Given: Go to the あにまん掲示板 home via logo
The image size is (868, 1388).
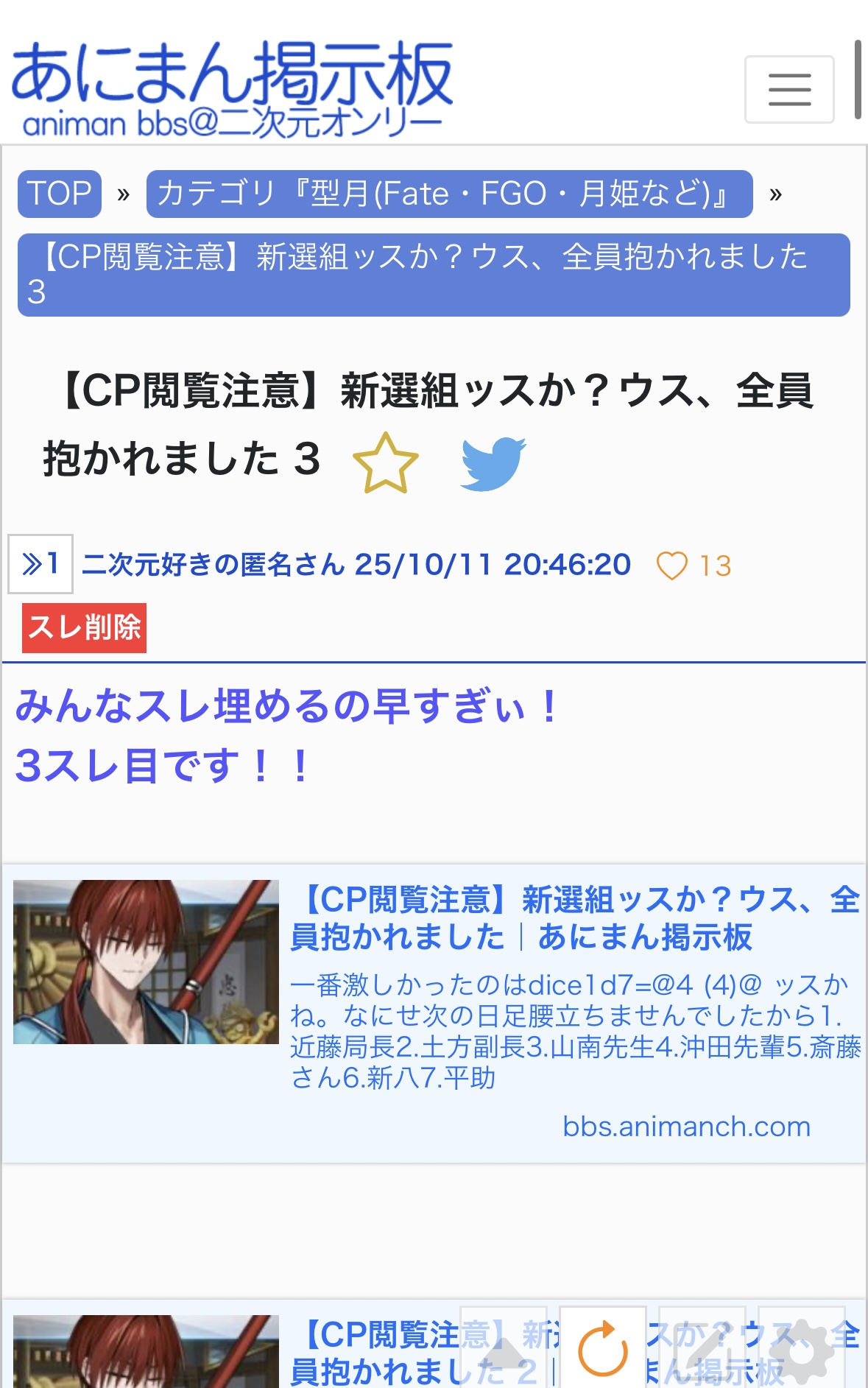Looking at the screenshot, I should pyautogui.click(x=231, y=88).
